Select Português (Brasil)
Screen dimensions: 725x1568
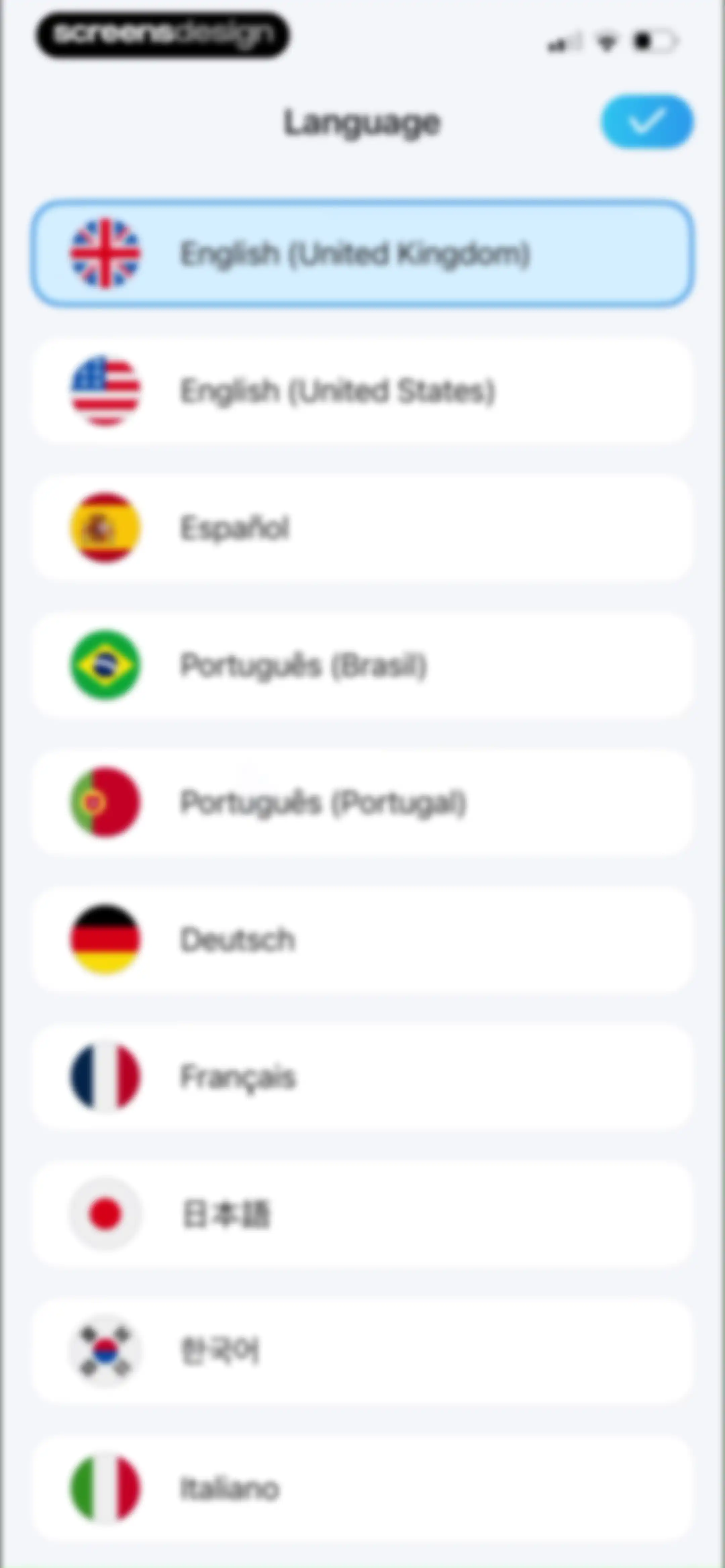pyautogui.click(x=362, y=665)
